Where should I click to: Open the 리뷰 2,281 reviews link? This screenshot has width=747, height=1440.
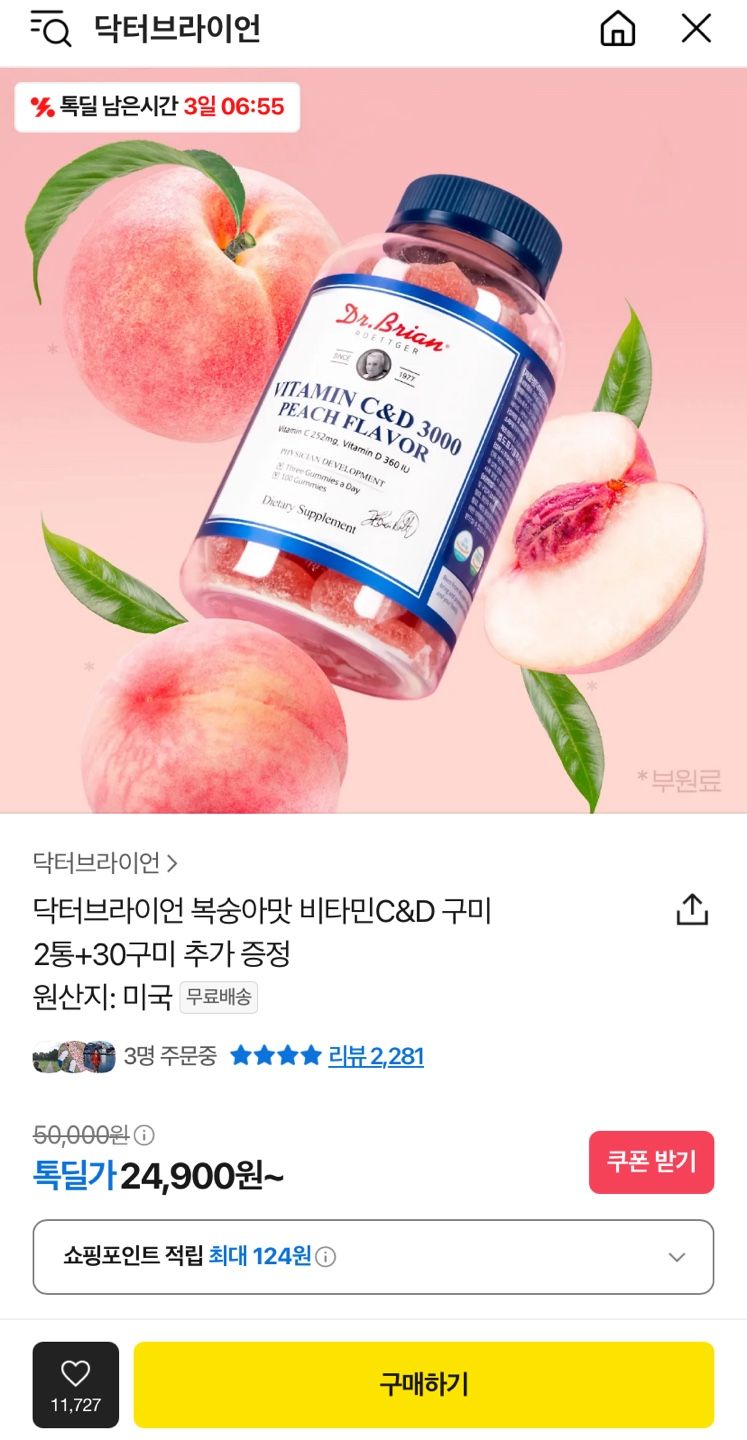point(376,1056)
